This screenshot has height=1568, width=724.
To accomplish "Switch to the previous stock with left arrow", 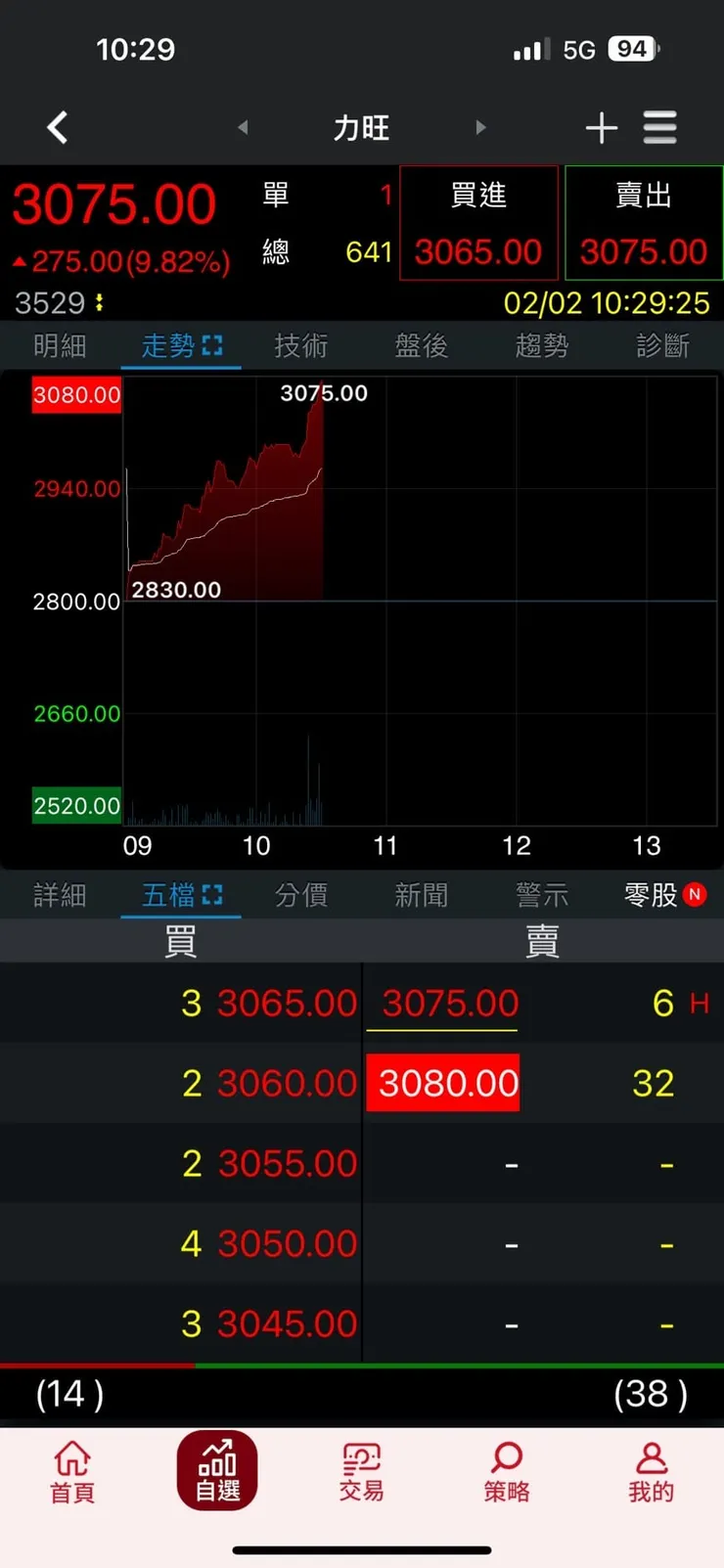I will point(243,127).
